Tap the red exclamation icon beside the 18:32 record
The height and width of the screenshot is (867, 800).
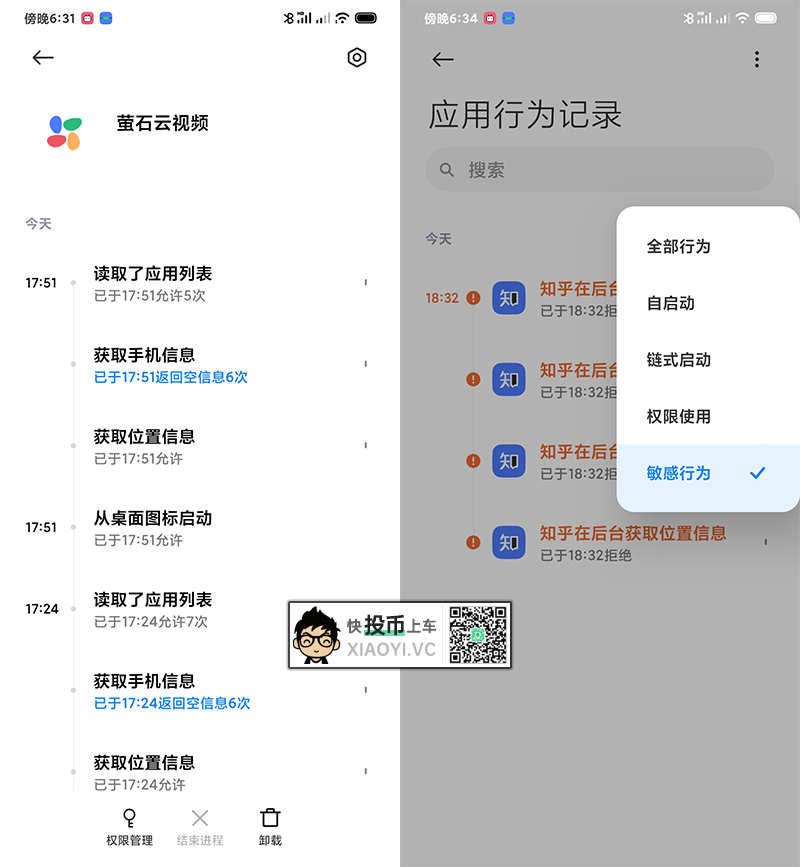click(473, 296)
